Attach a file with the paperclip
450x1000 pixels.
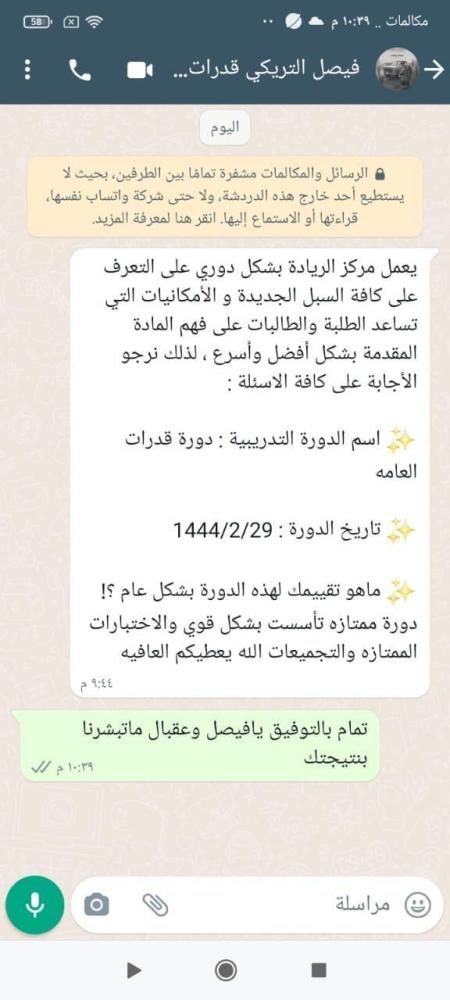(x=155, y=904)
